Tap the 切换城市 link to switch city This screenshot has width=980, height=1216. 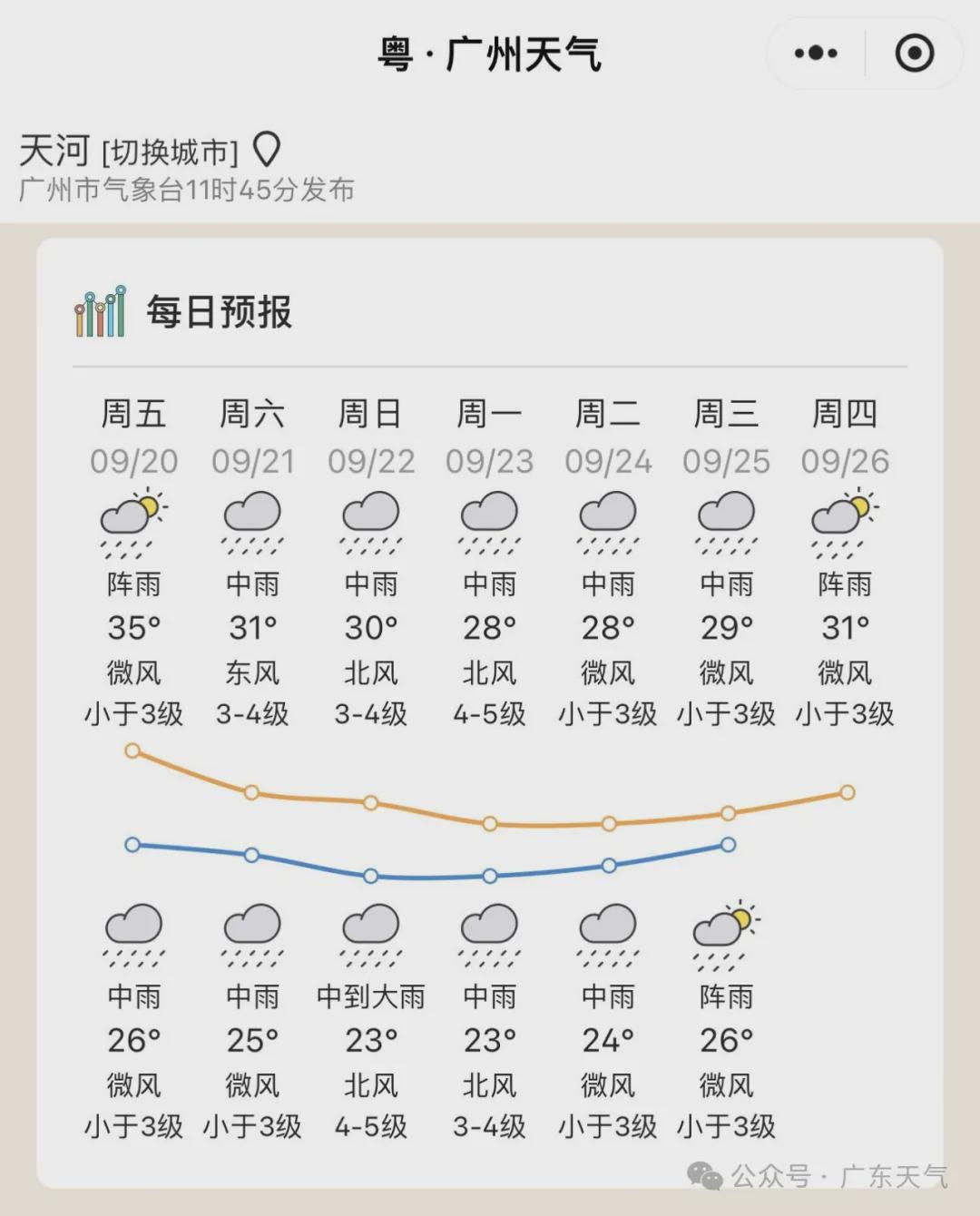[170, 152]
